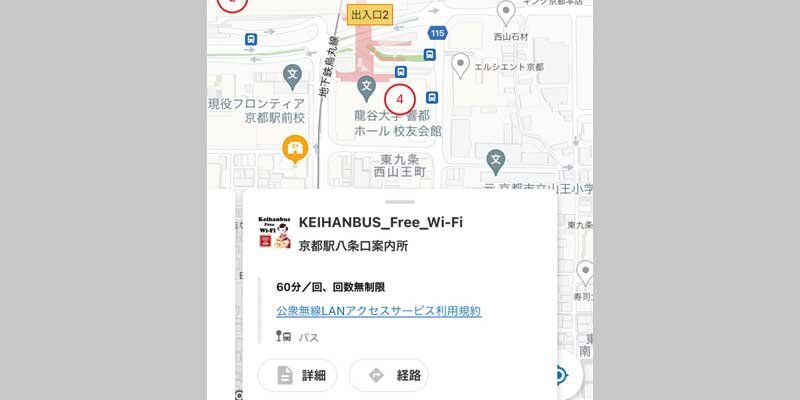
Task: Select the red cluster marker numbered 4
Action: point(400,99)
